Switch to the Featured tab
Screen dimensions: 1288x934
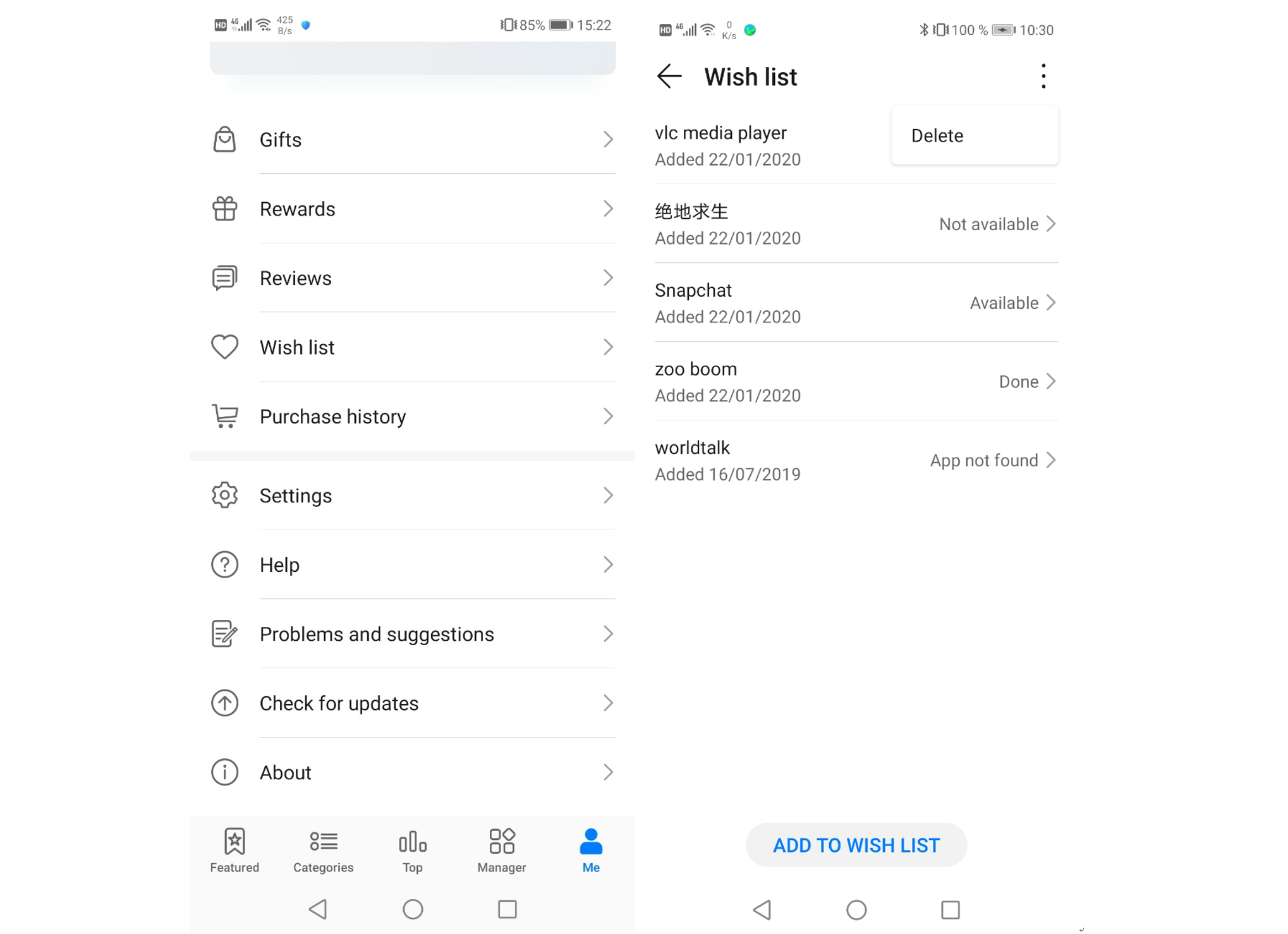tap(234, 851)
